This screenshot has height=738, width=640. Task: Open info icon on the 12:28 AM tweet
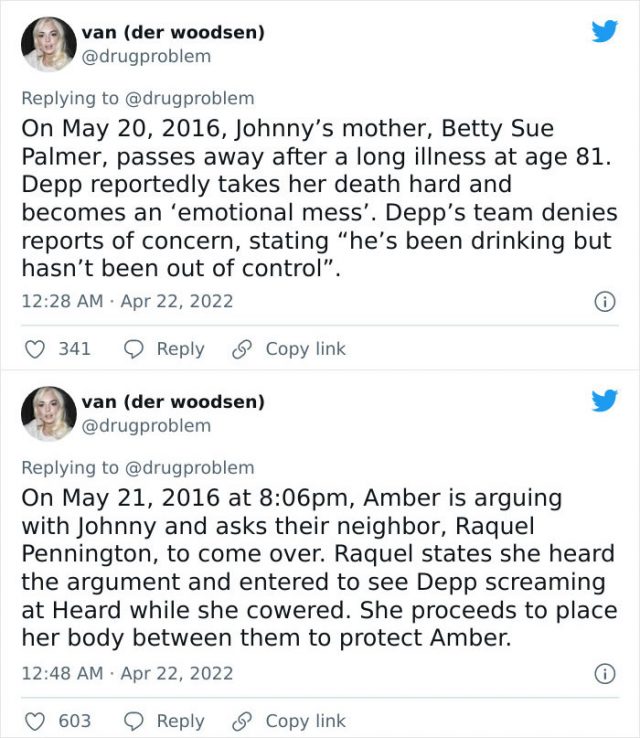click(604, 301)
